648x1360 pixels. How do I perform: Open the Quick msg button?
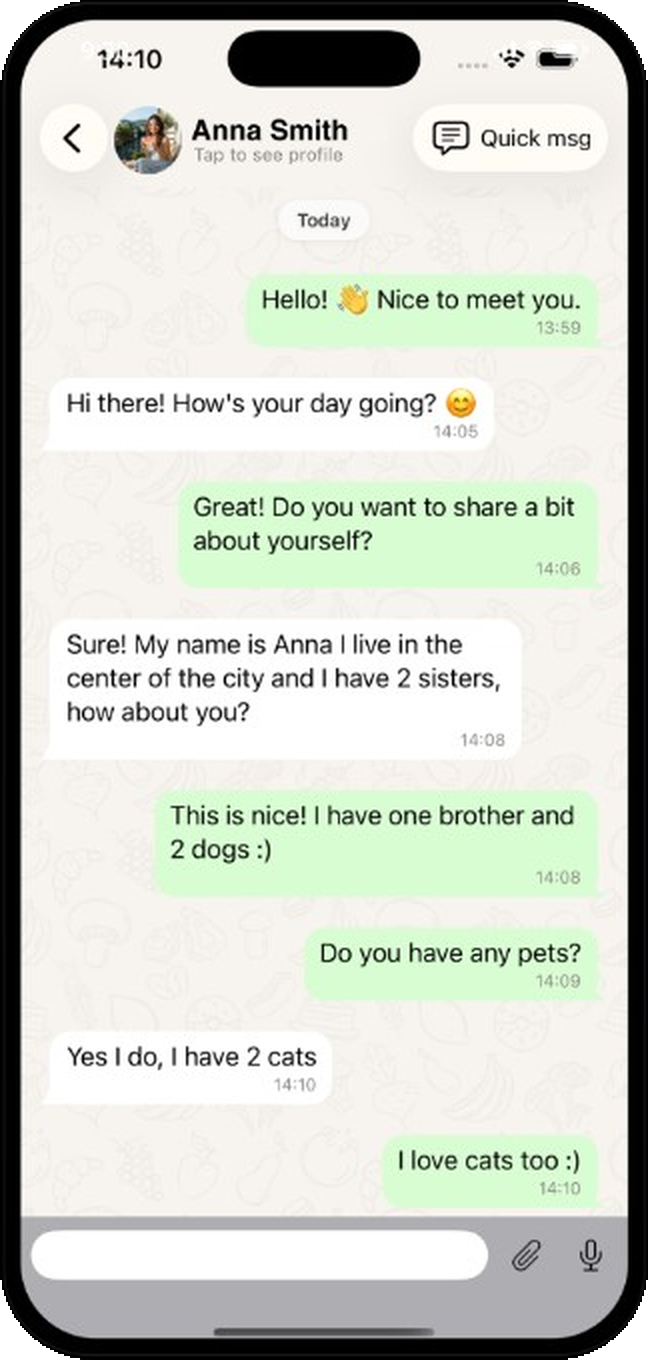coord(510,138)
